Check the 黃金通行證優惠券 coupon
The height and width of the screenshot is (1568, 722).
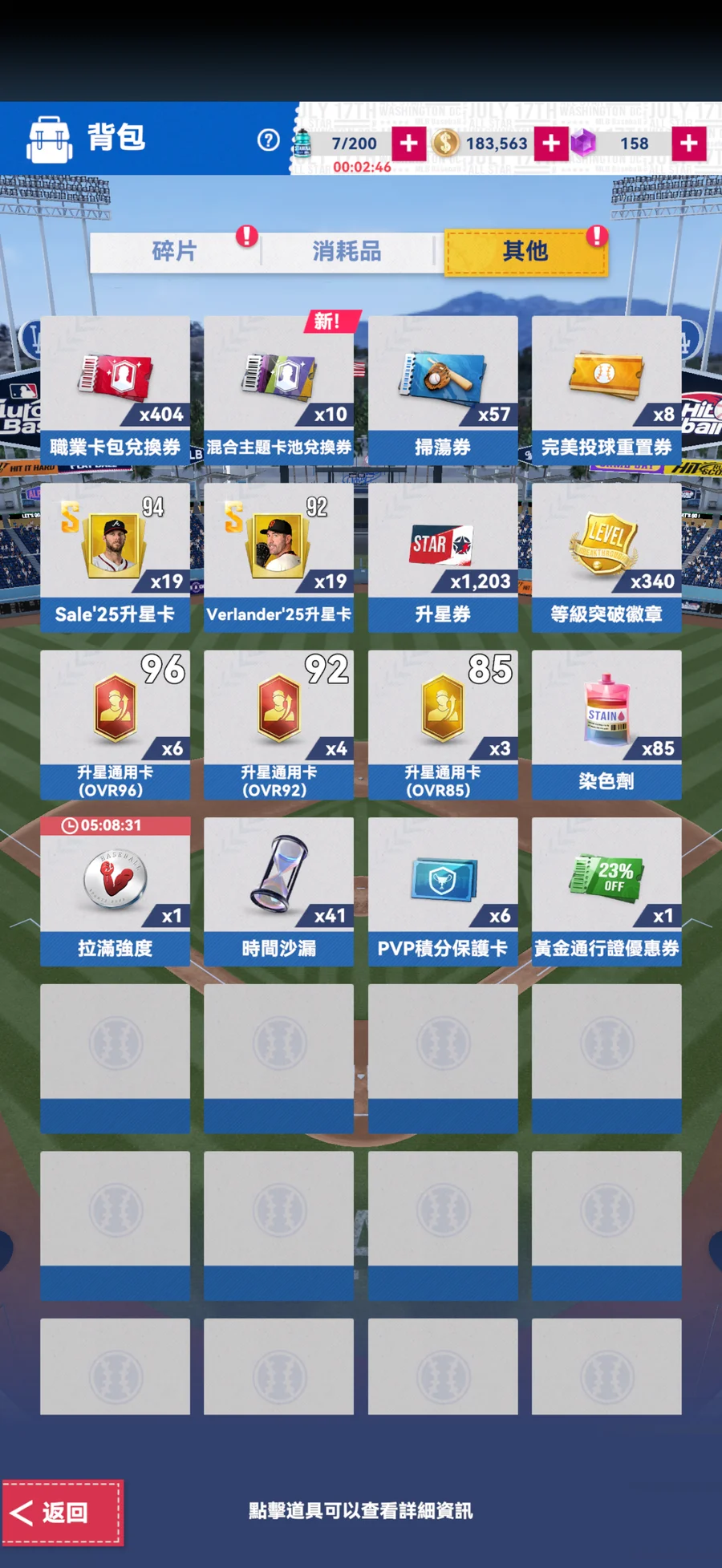click(x=606, y=891)
